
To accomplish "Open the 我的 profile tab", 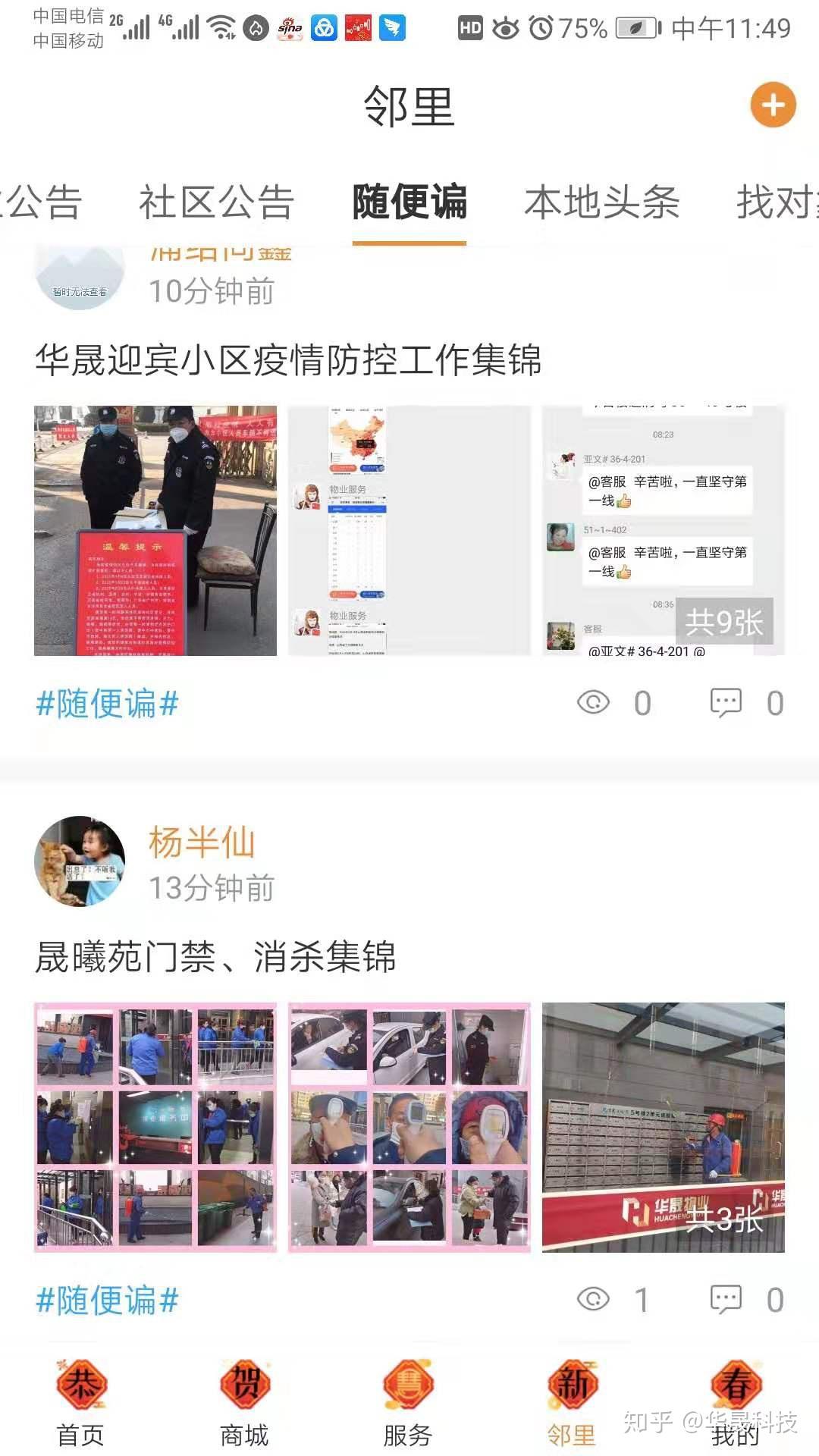I will 736,1403.
